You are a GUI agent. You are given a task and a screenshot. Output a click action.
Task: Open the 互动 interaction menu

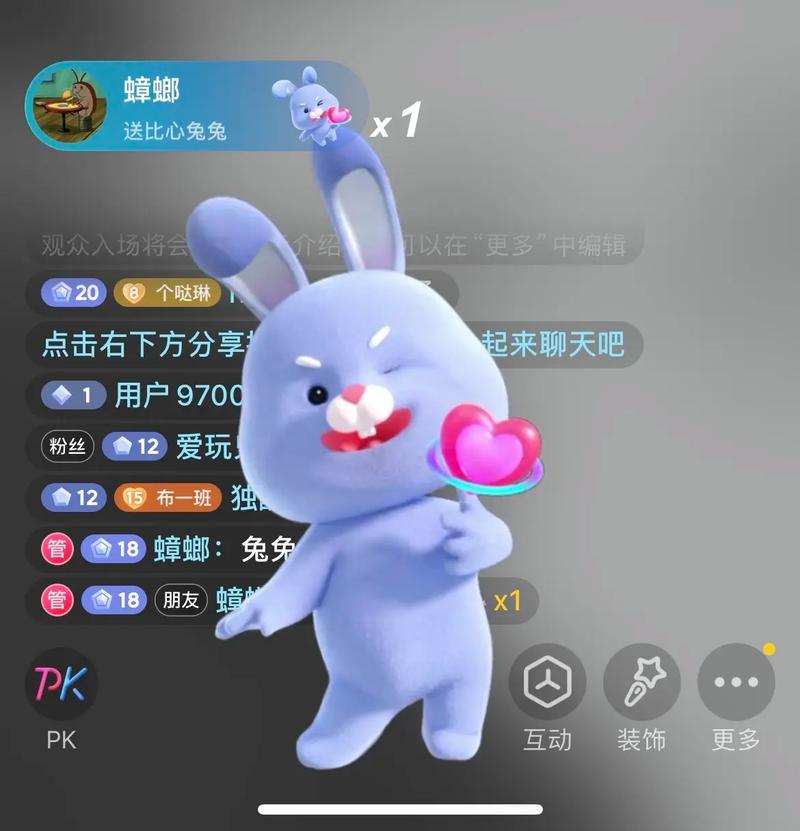click(x=547, y=683)
